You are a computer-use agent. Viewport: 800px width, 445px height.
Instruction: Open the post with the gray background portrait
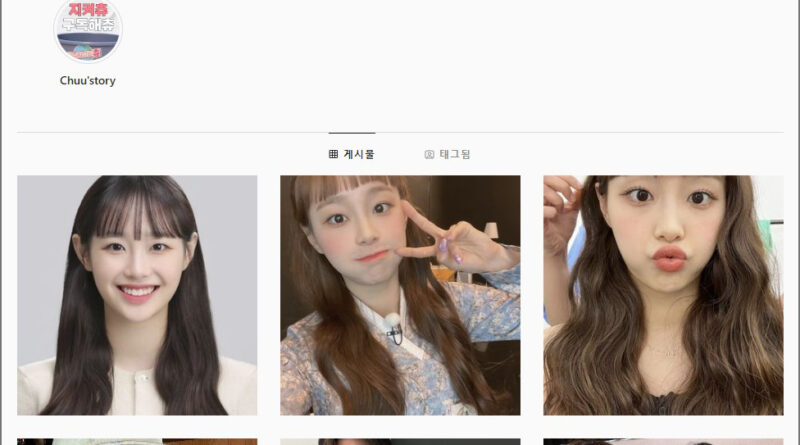point(137,295)
